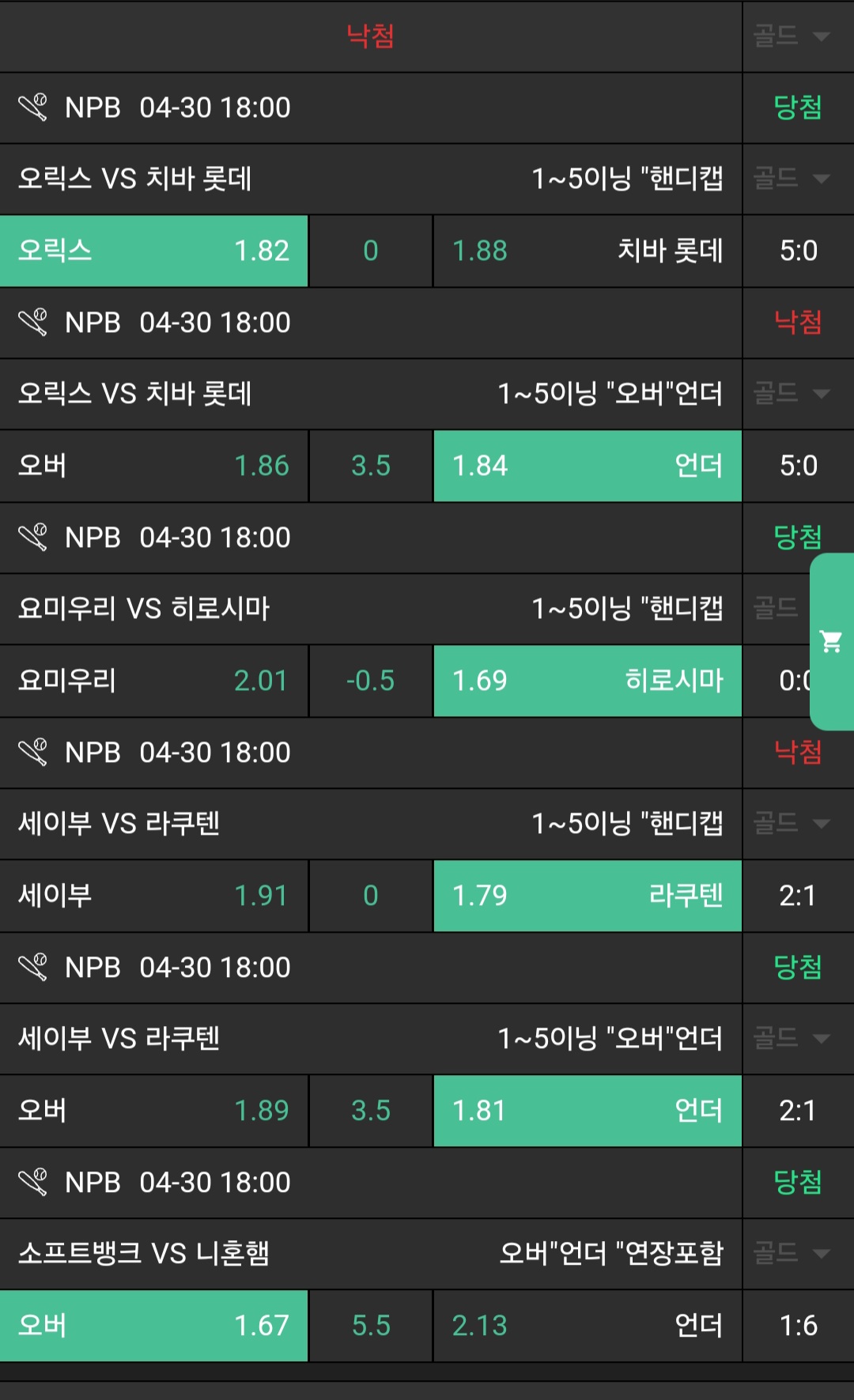This screenshot has width=854, height=1400.
Task: Expand 골드 dropdown for 세이부 VS 라쿠텐 오버언더
Action: point(792,1038)
